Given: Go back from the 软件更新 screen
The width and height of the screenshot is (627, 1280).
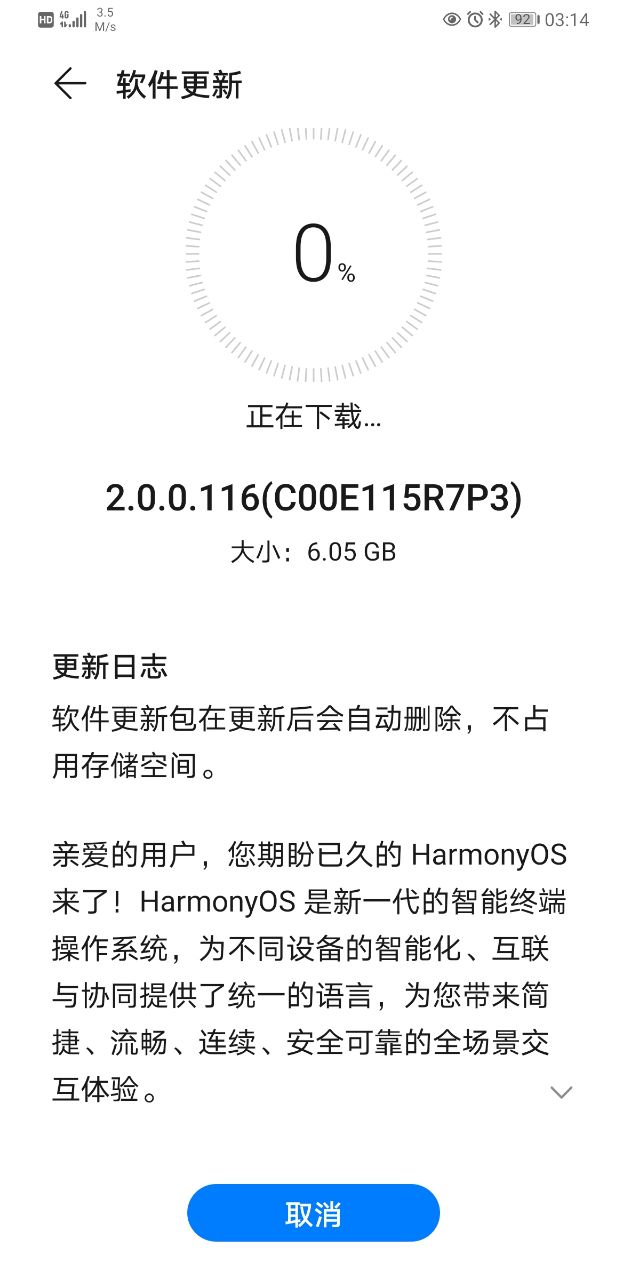Looking at the screenshot, I should coord(70,84).
